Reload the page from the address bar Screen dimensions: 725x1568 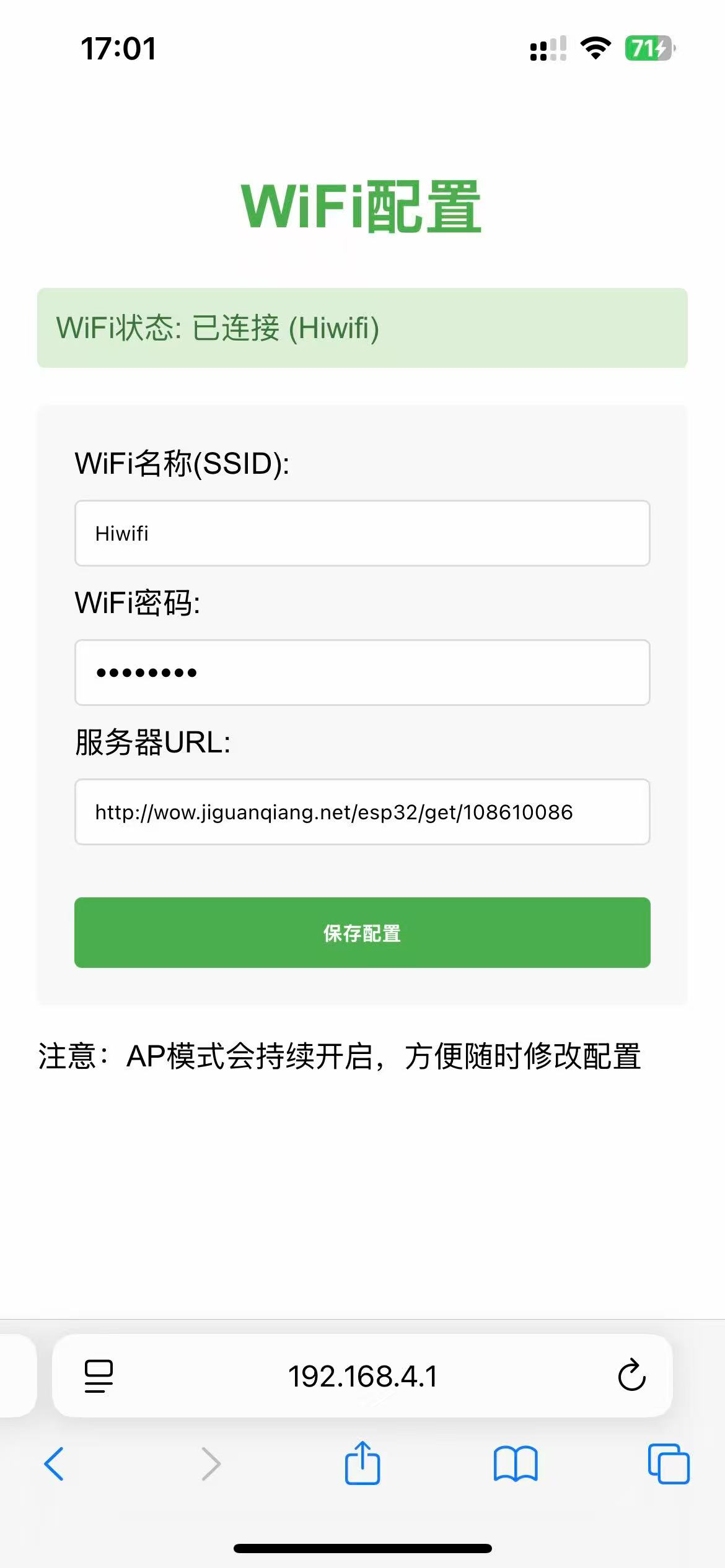[631, 1376]
